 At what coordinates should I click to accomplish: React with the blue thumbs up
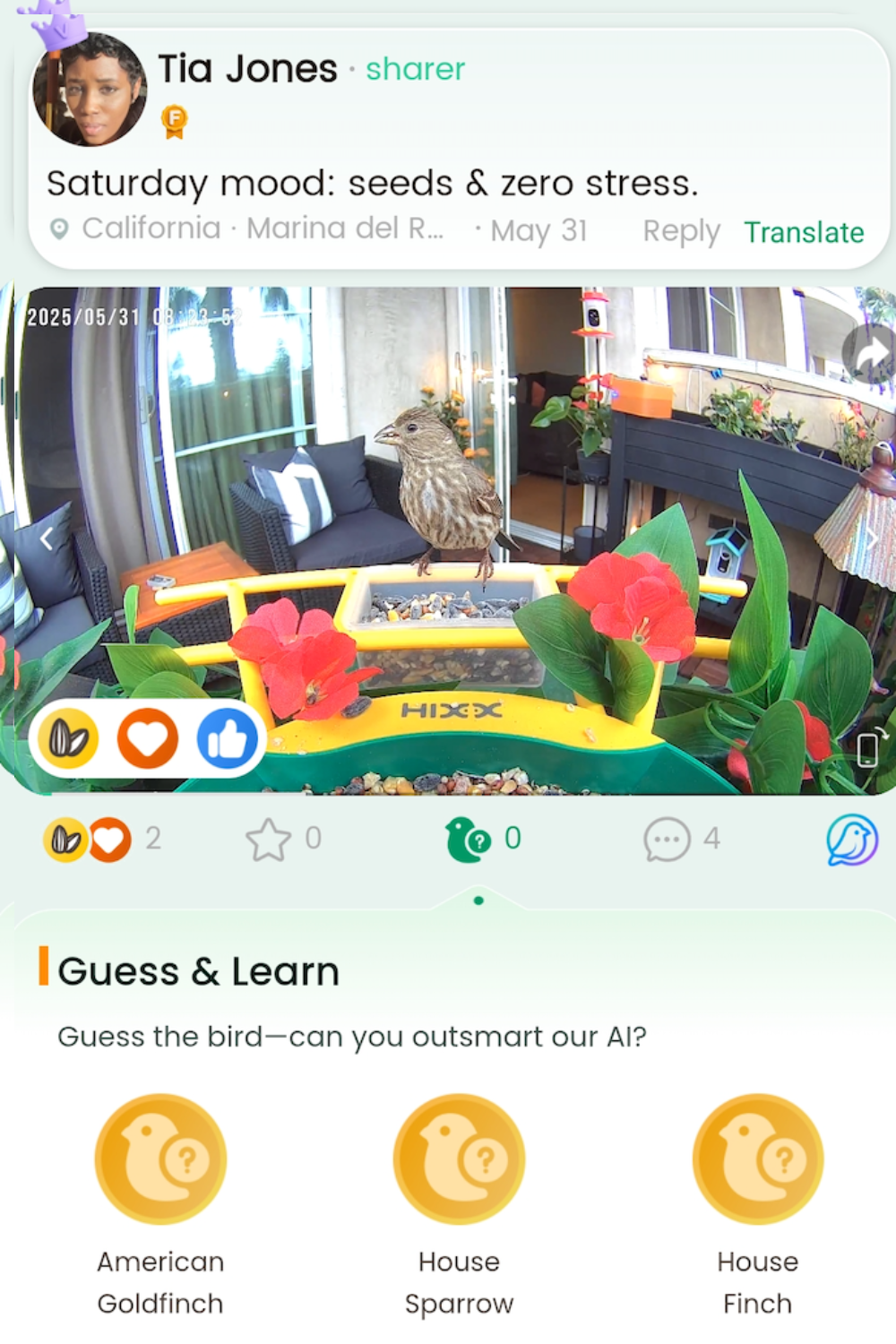pos(227,740)
